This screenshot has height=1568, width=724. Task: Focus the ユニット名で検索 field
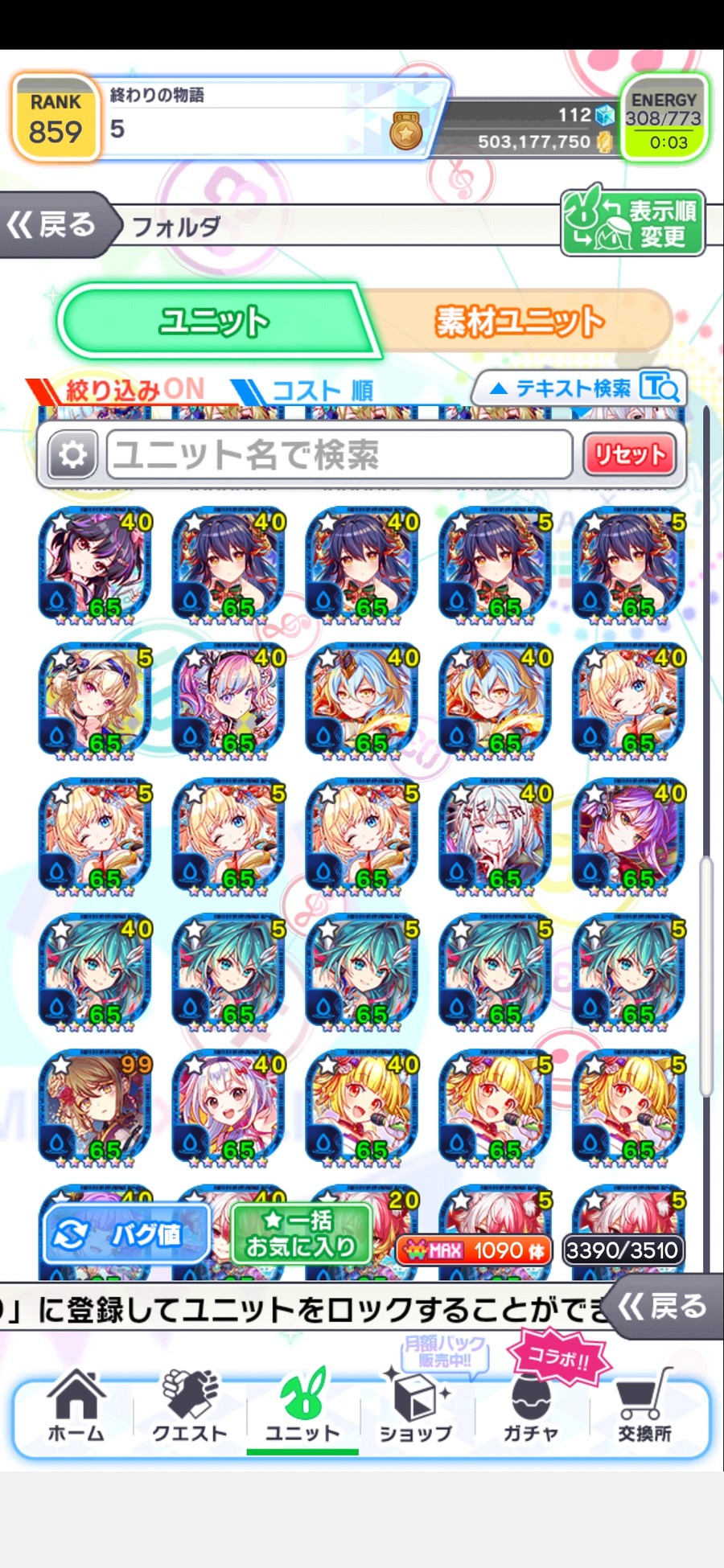pyautogui.click(x=338, y=455)
